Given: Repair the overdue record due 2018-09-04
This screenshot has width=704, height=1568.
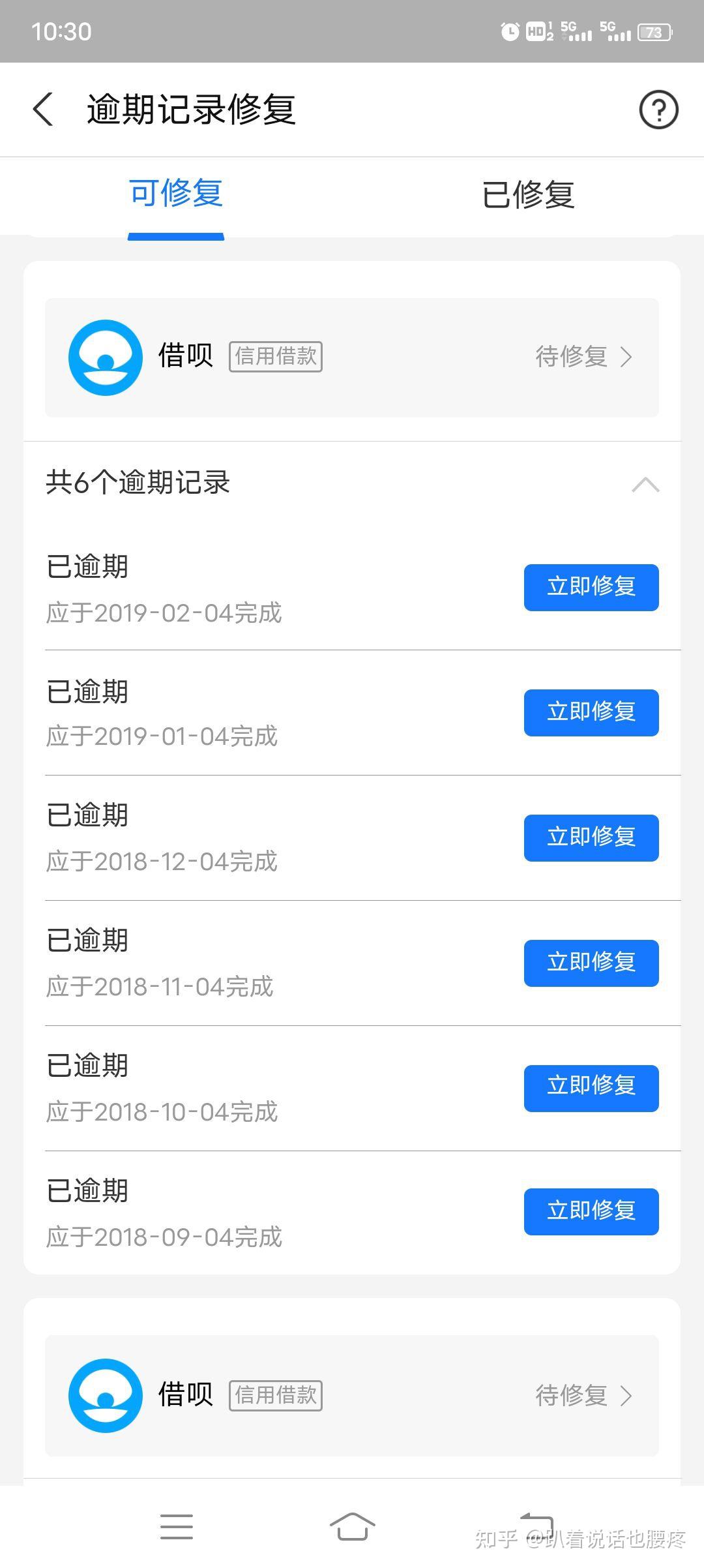Looking at the screenshot, I should pyautogui.click(x=591, y=1212).
